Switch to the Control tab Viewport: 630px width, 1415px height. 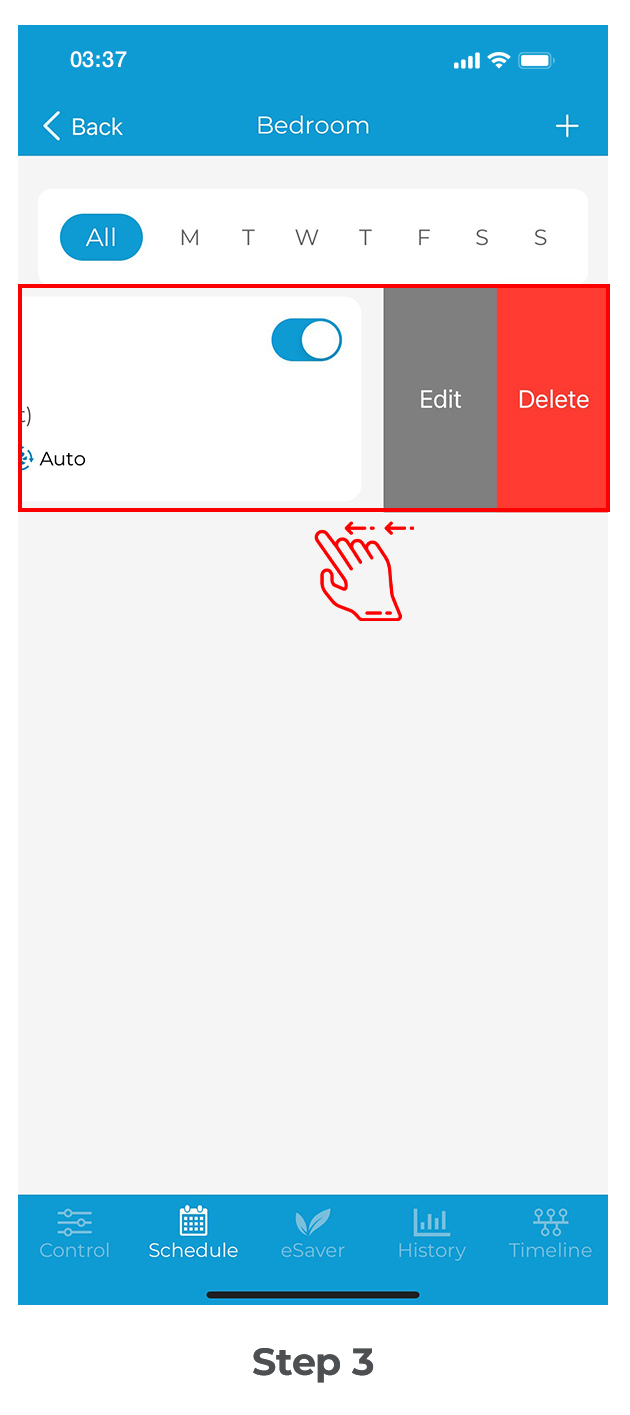tap(75, 1234)
